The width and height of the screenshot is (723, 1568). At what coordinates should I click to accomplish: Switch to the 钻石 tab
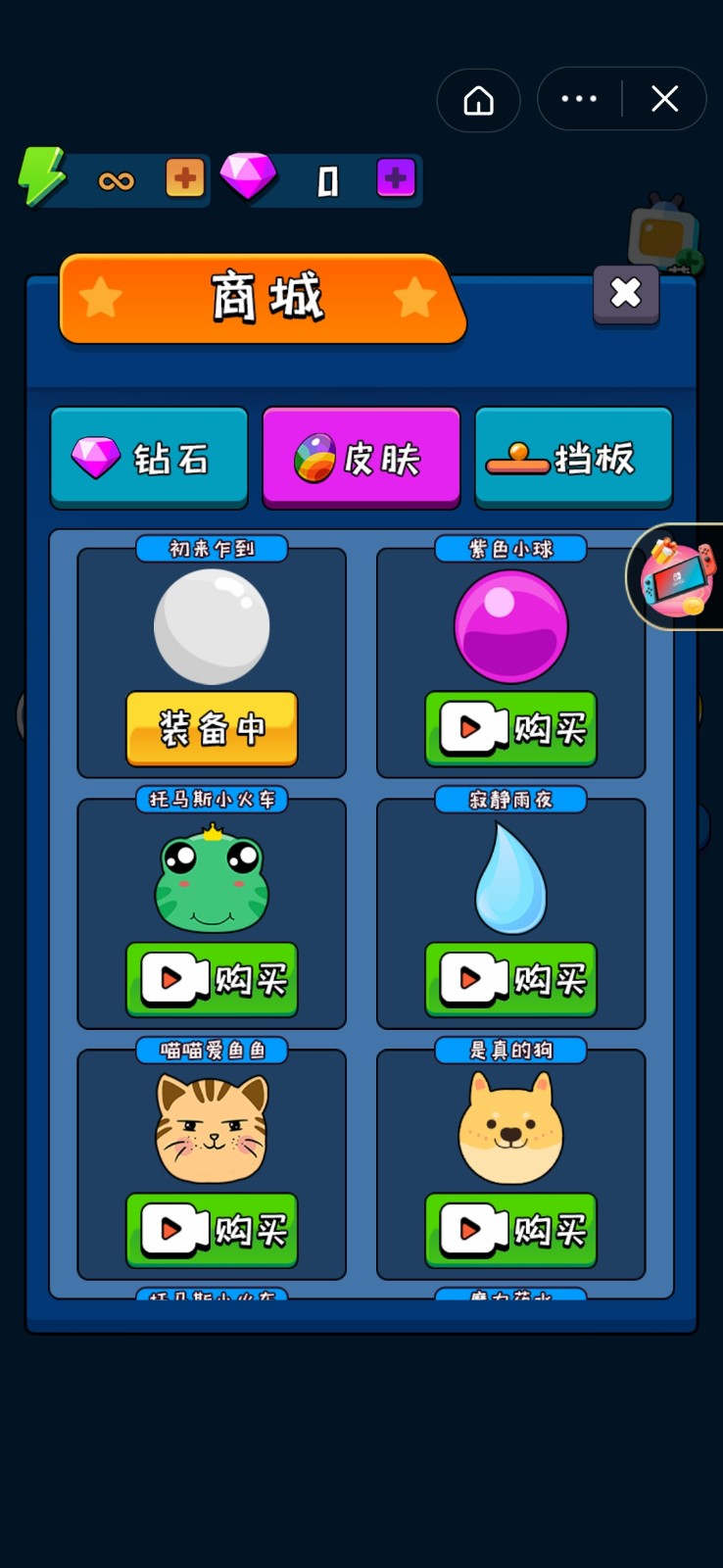click(x=149, y=458)
